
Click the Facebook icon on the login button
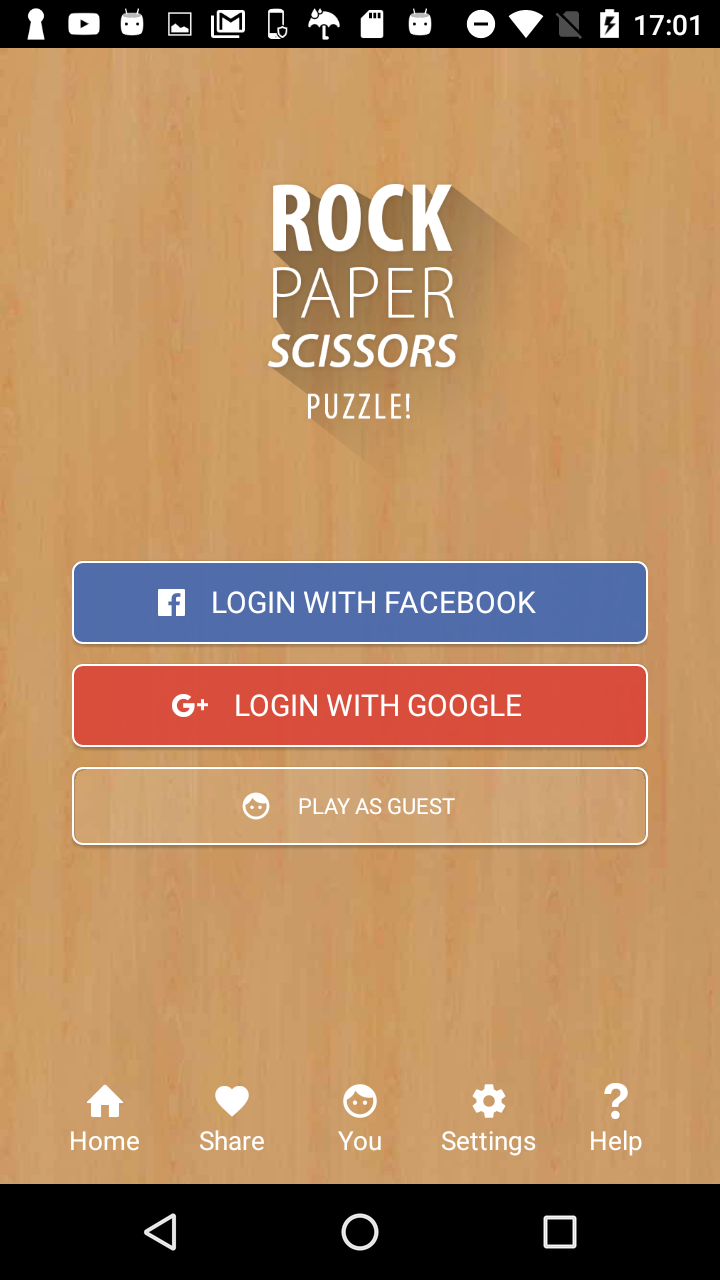pos(172,602)
